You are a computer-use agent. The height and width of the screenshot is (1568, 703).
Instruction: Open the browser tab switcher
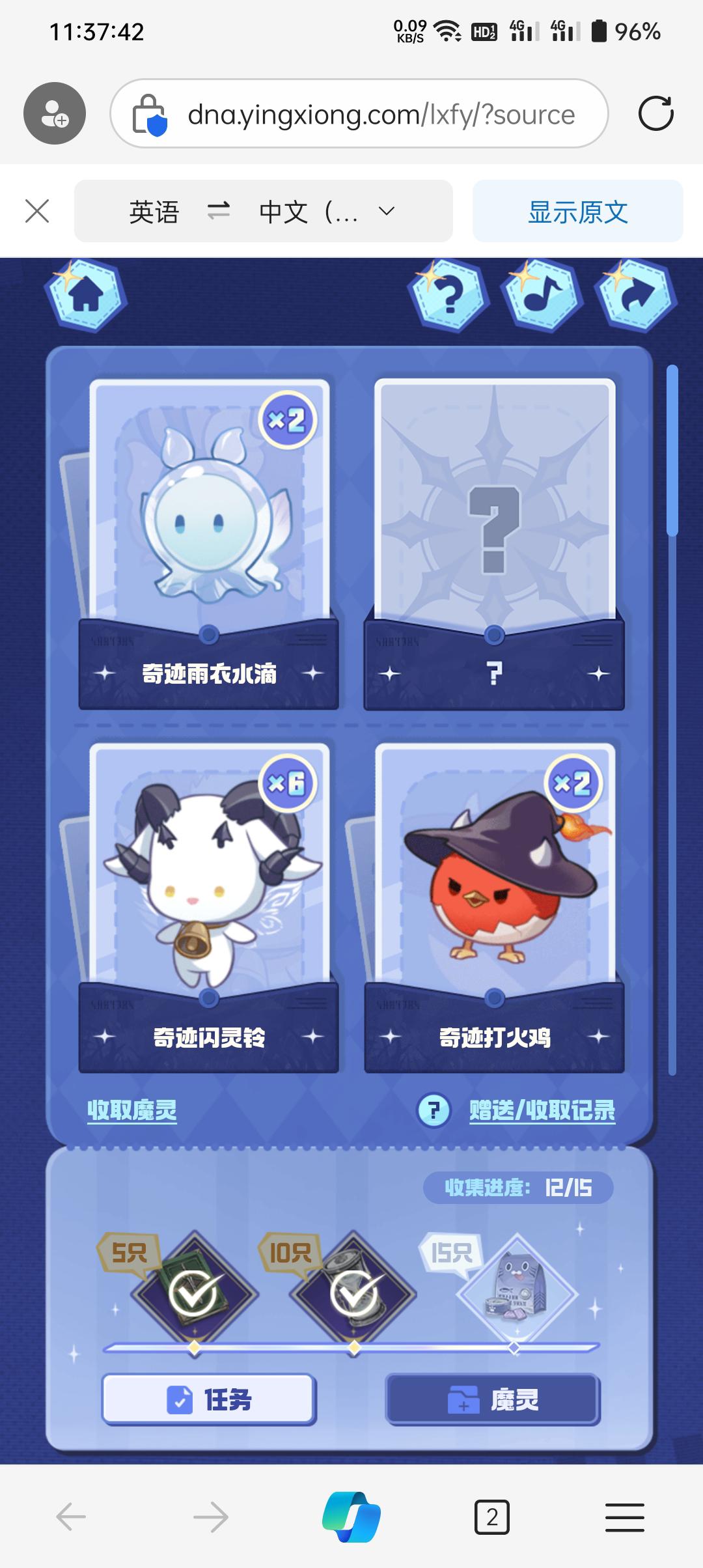click(x=492, y=1517)
